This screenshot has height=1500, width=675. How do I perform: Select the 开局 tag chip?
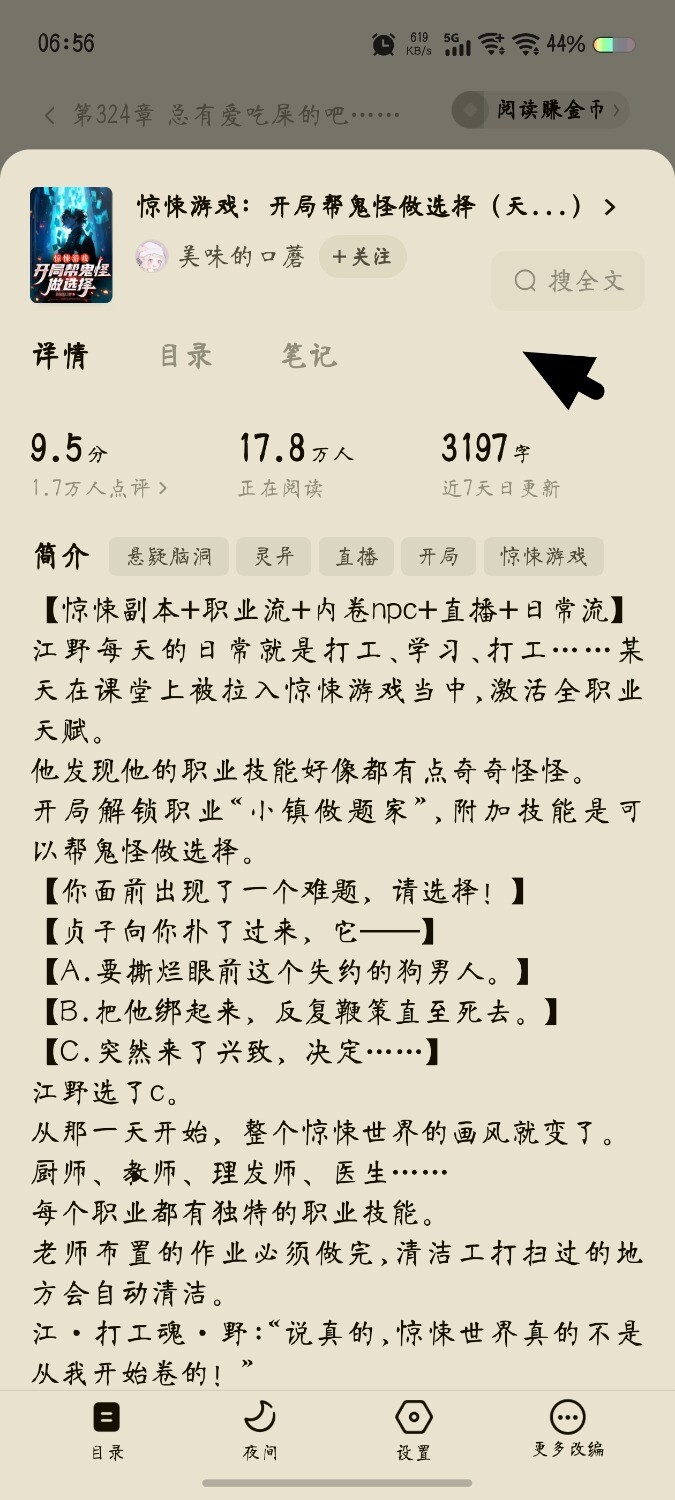[x=438, y=557]
